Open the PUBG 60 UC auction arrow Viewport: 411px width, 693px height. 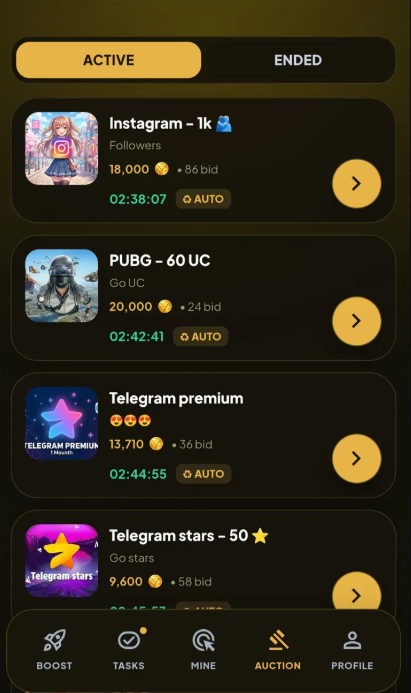coord(357,321)
